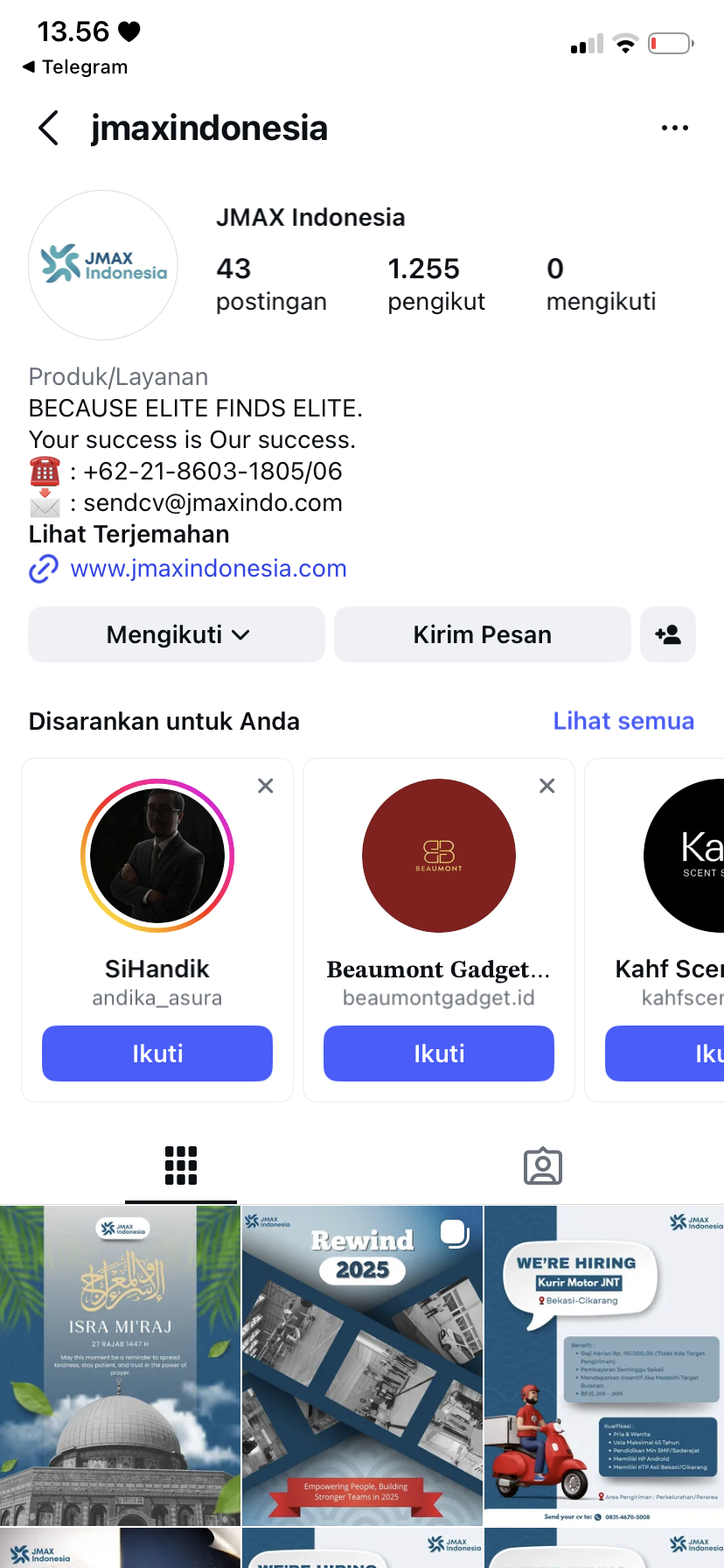The height and width of the screenshot is (1568, 724).
Task: Follow Beaumont Gadget with Ikuti button
Action: [439, 1053]
